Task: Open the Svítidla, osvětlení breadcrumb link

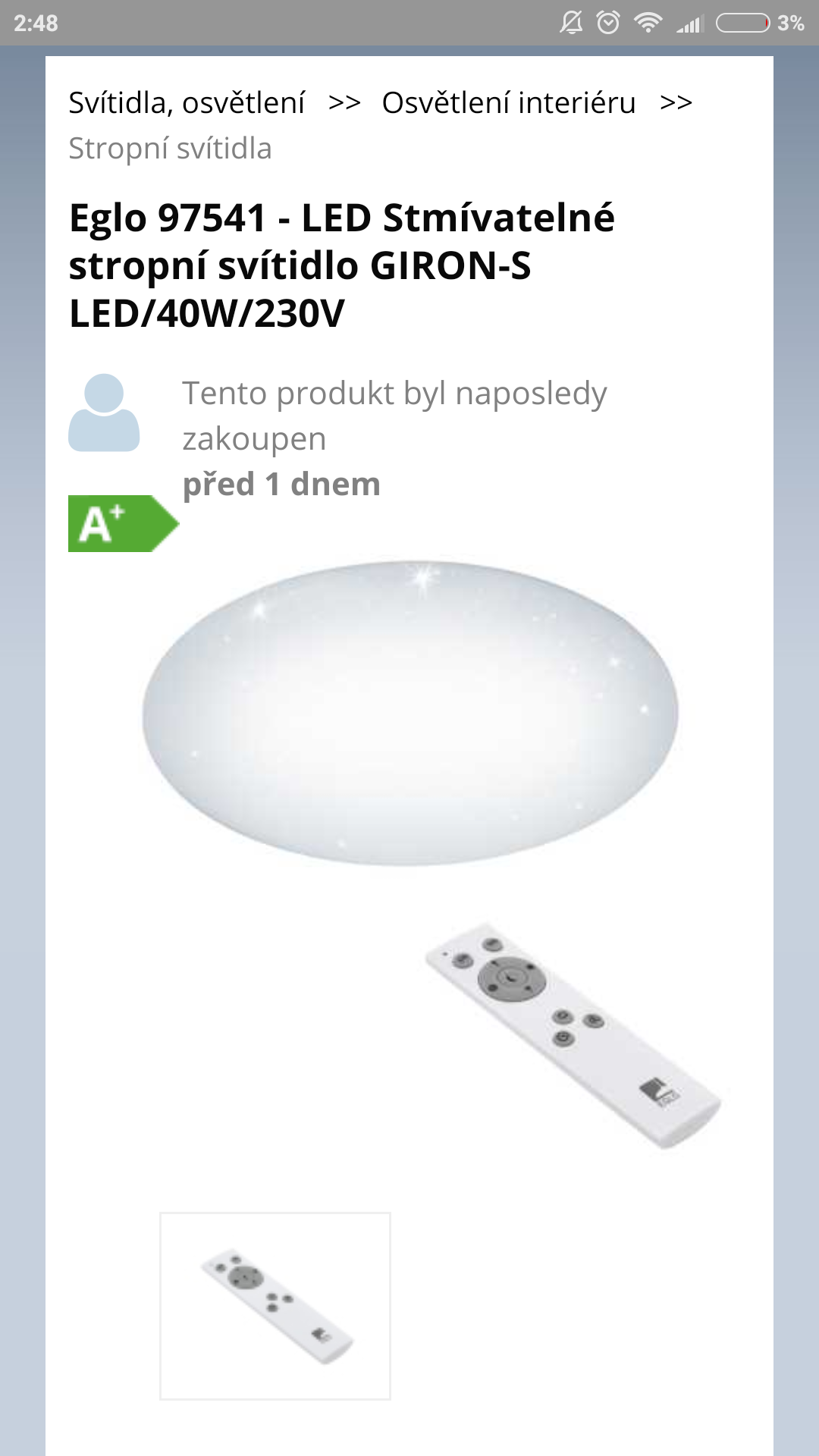Action: [x=187, y=102]
